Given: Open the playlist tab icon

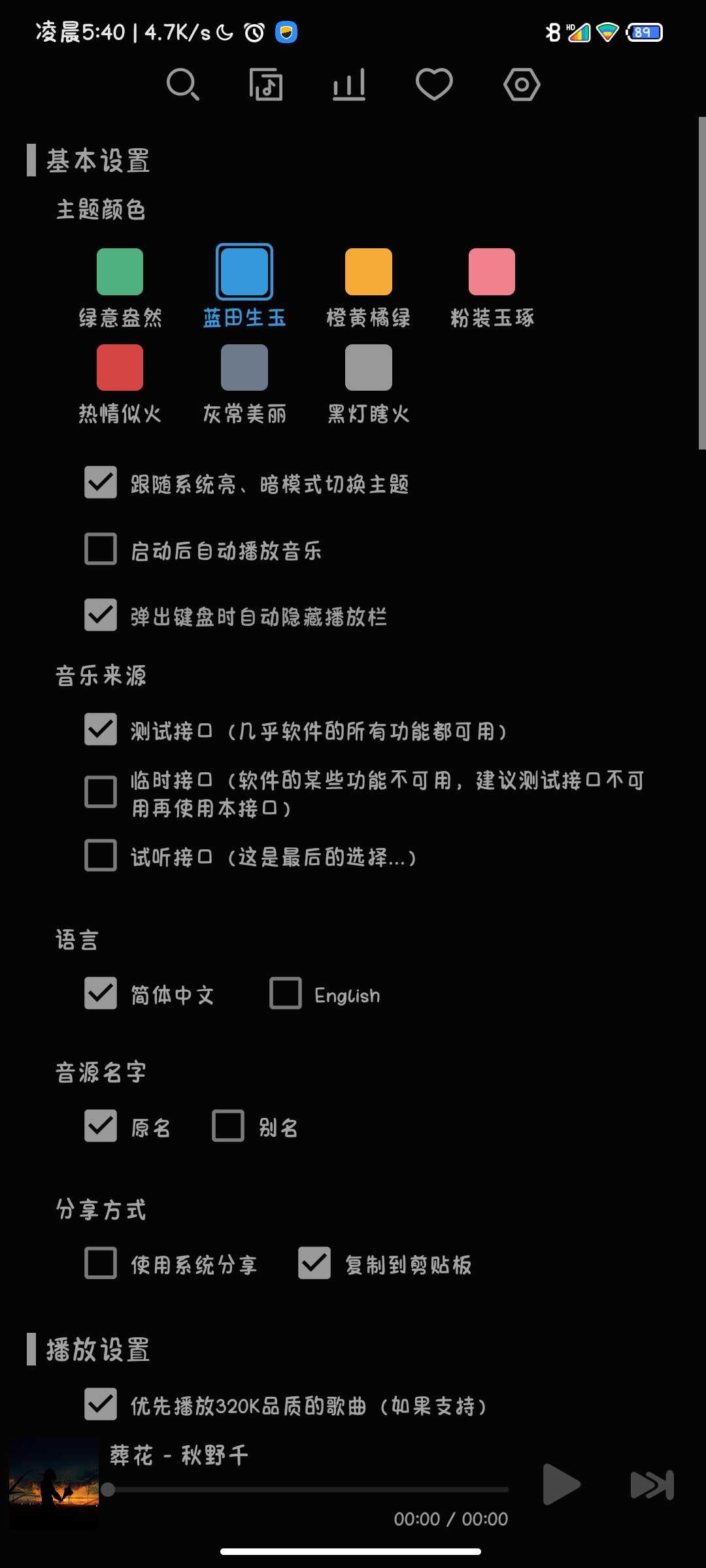Looking at the screenshot, I should pos(266,85).
